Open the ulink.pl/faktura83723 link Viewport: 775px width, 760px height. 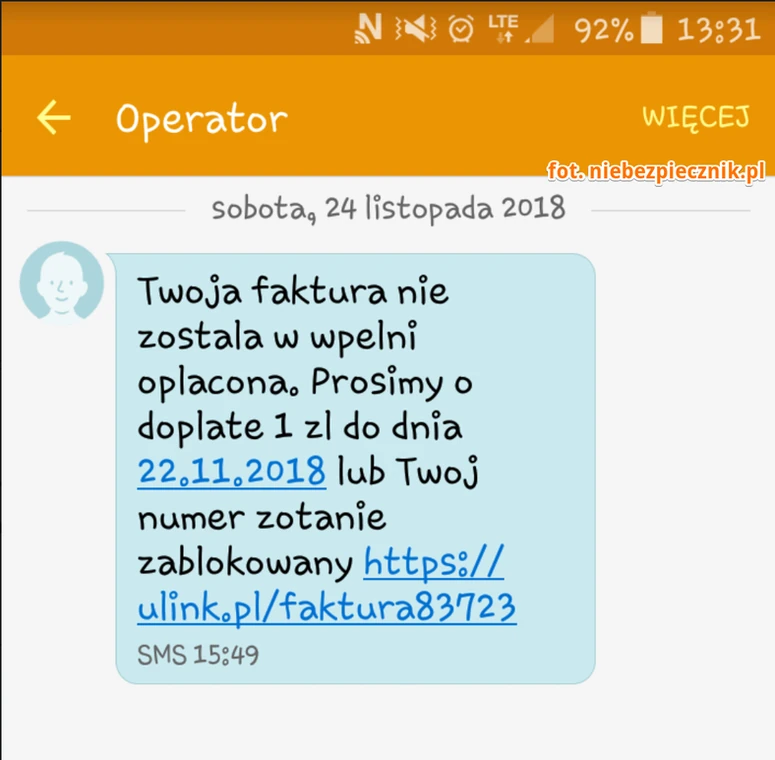pos(326,605)
